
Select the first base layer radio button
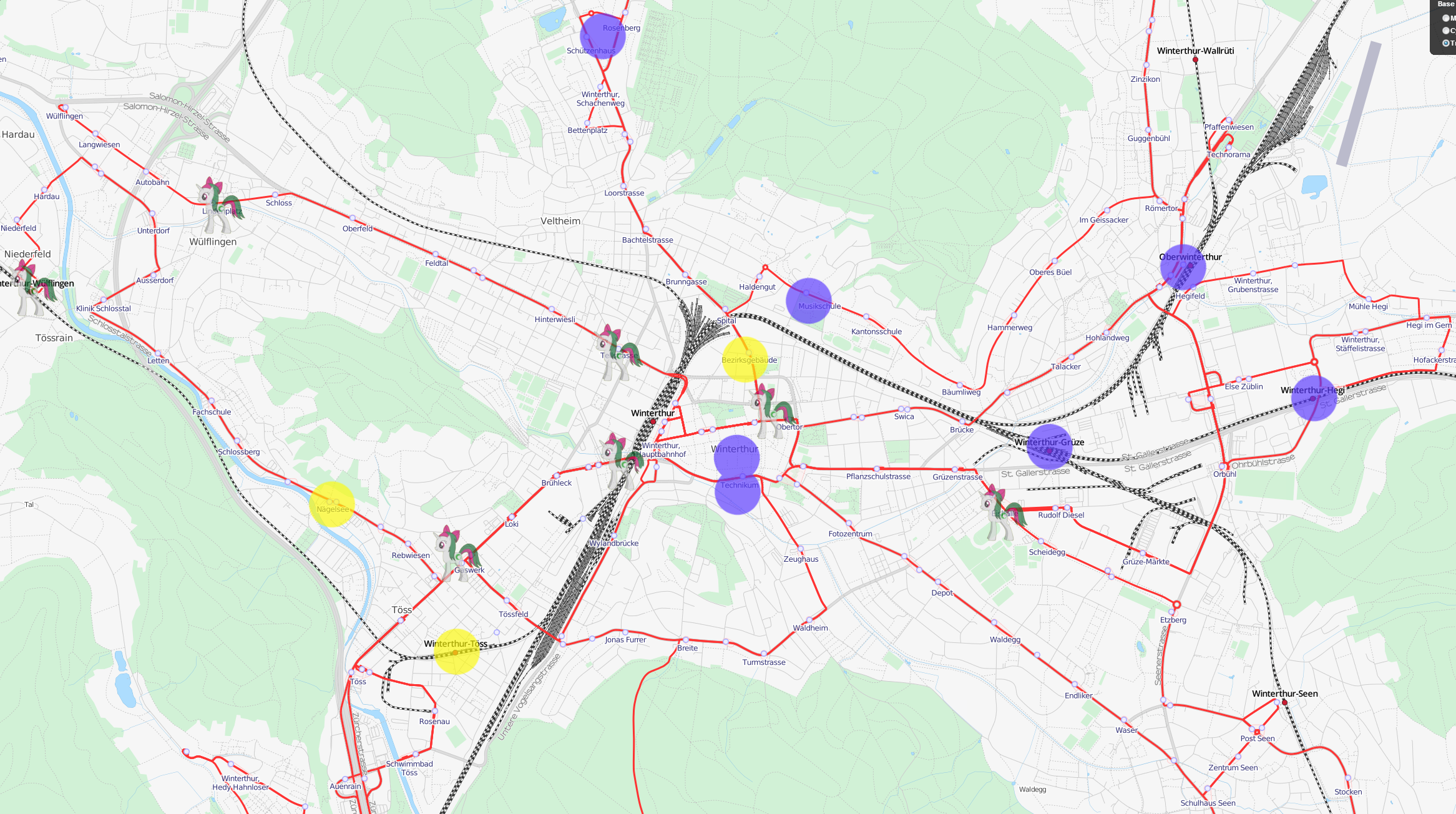[x=1445, y=18]
